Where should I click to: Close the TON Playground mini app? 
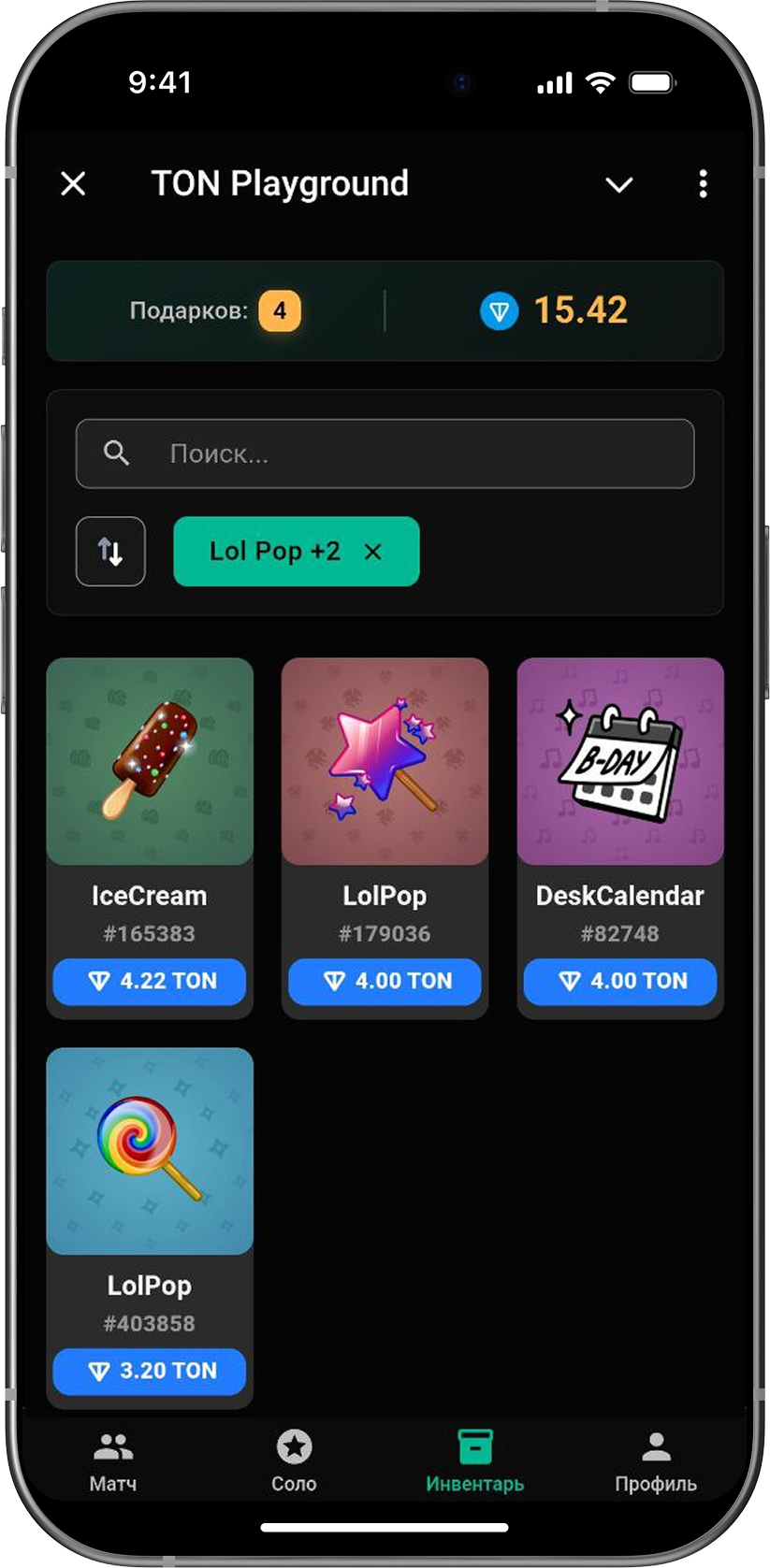click(73, 184)
